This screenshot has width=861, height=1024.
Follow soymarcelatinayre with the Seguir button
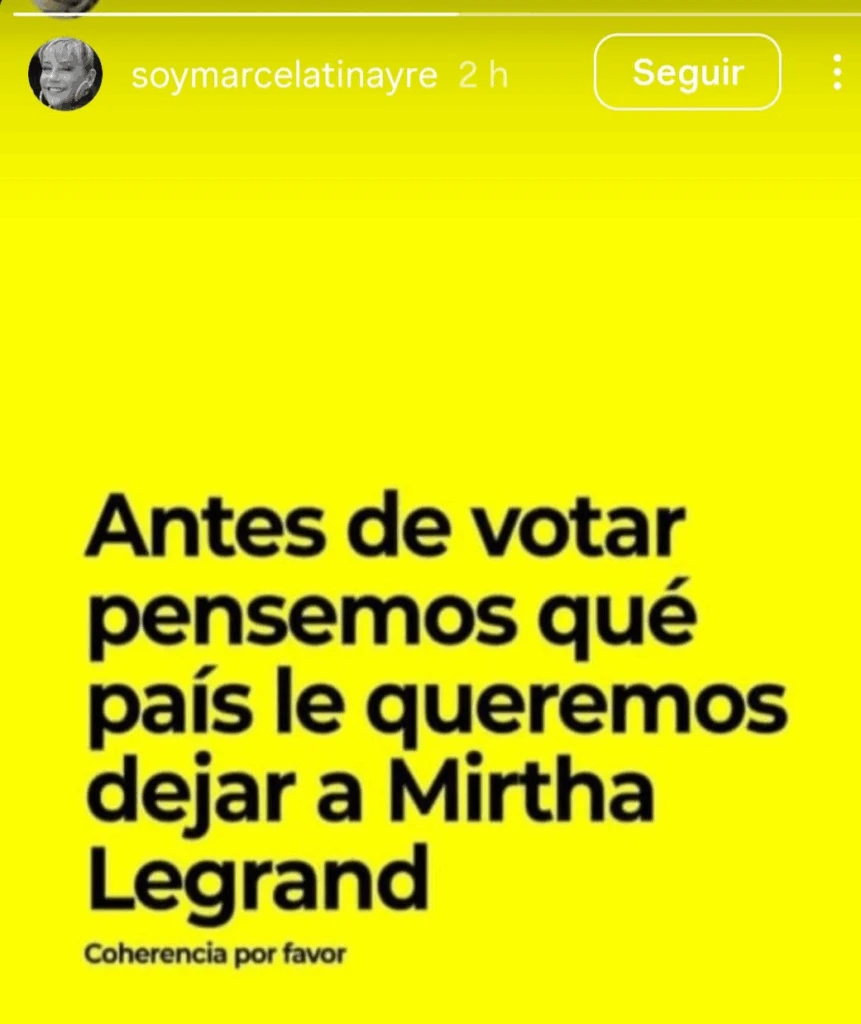(x=687, y=72)
